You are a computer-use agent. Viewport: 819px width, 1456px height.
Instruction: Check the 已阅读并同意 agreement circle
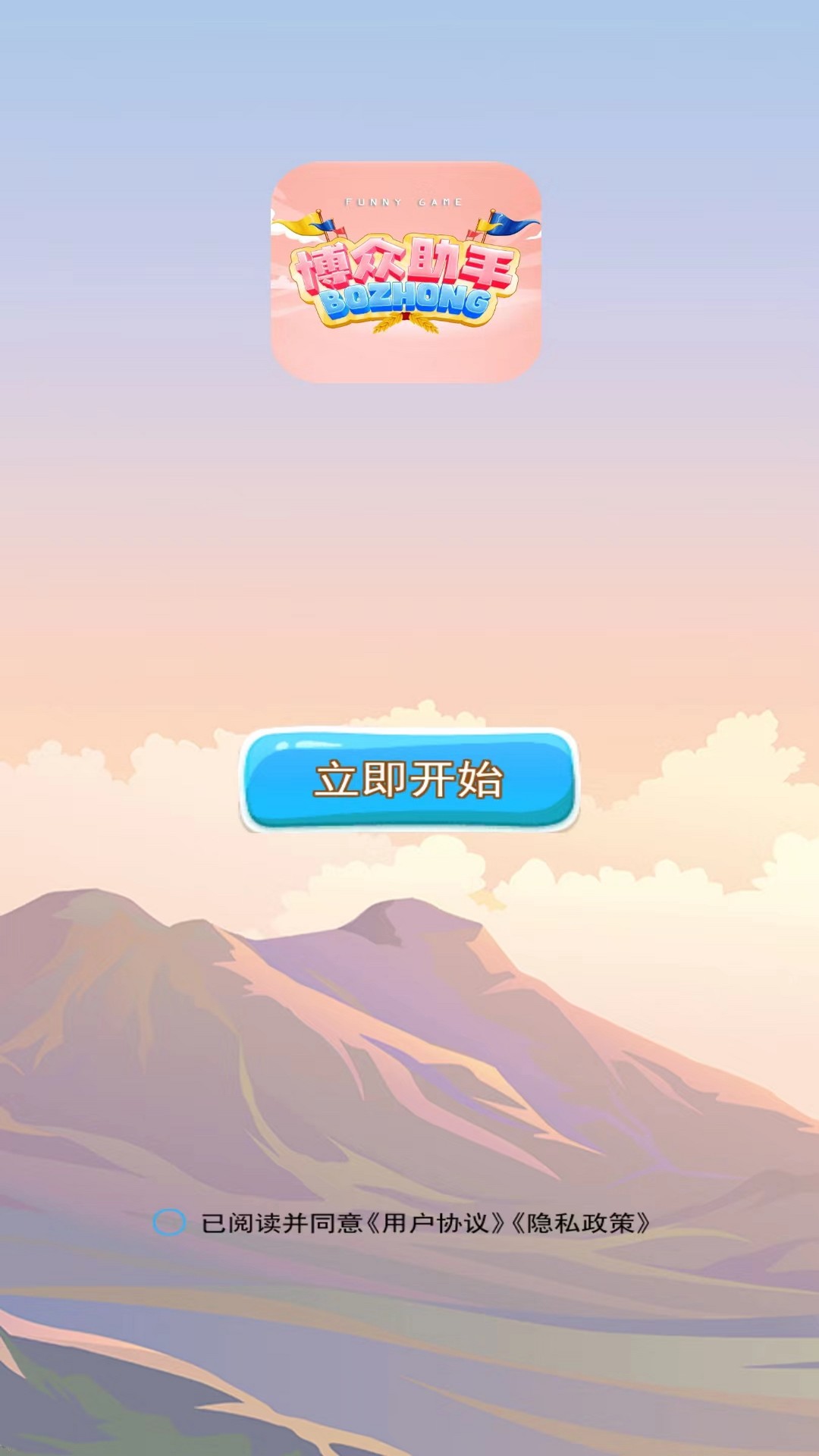point(168,1222)
